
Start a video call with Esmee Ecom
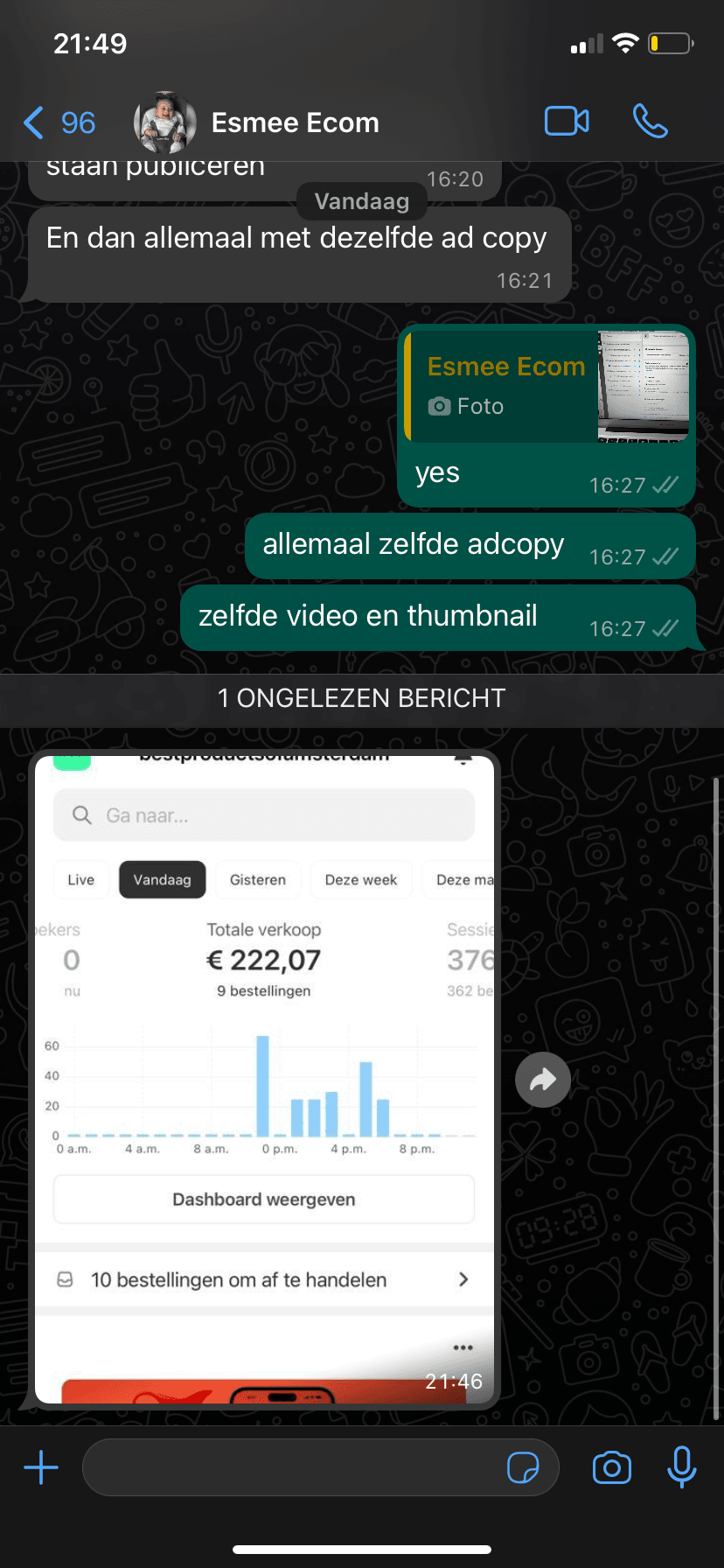coord(567,122)
